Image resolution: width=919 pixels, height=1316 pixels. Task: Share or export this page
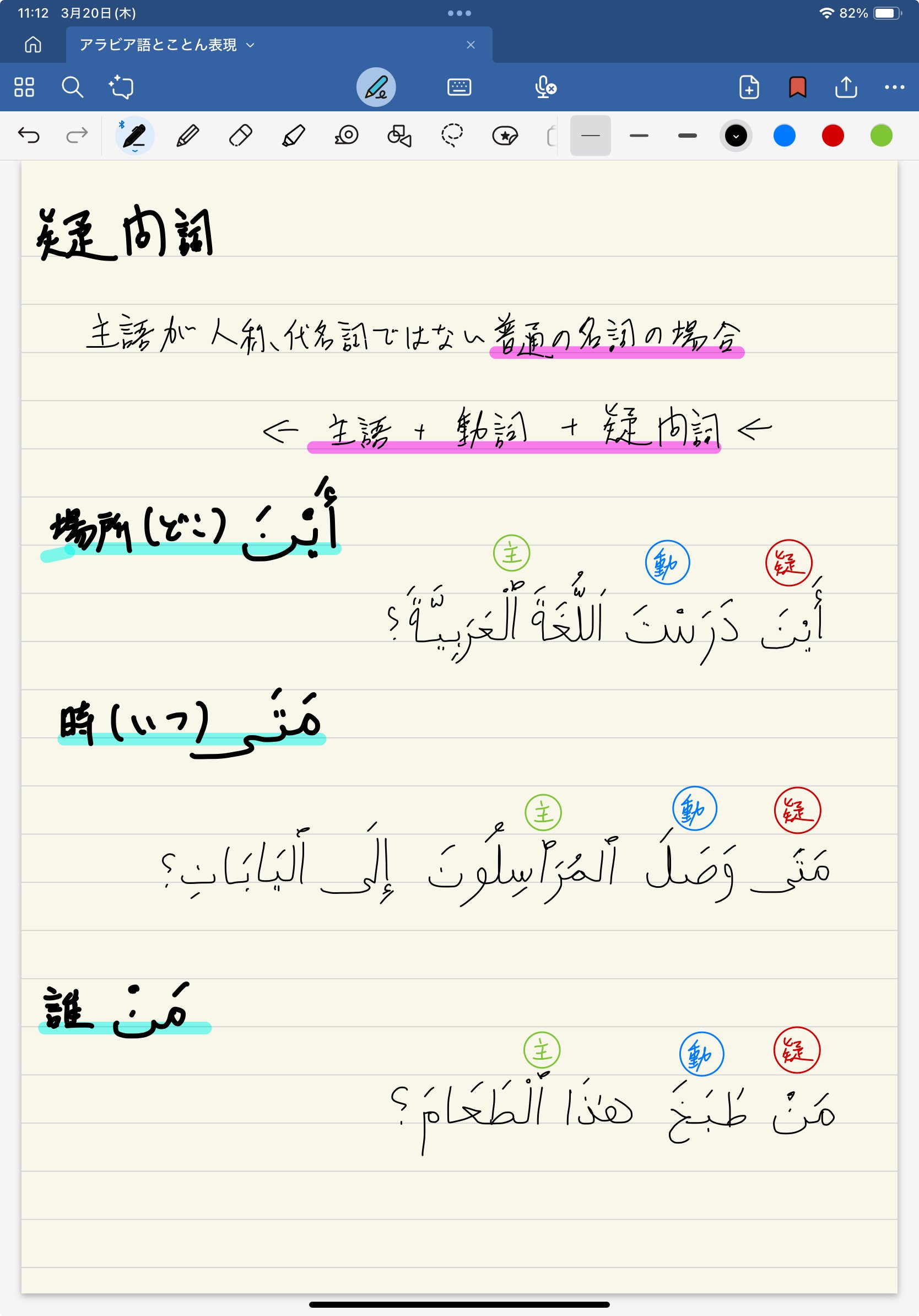point(846,87)
